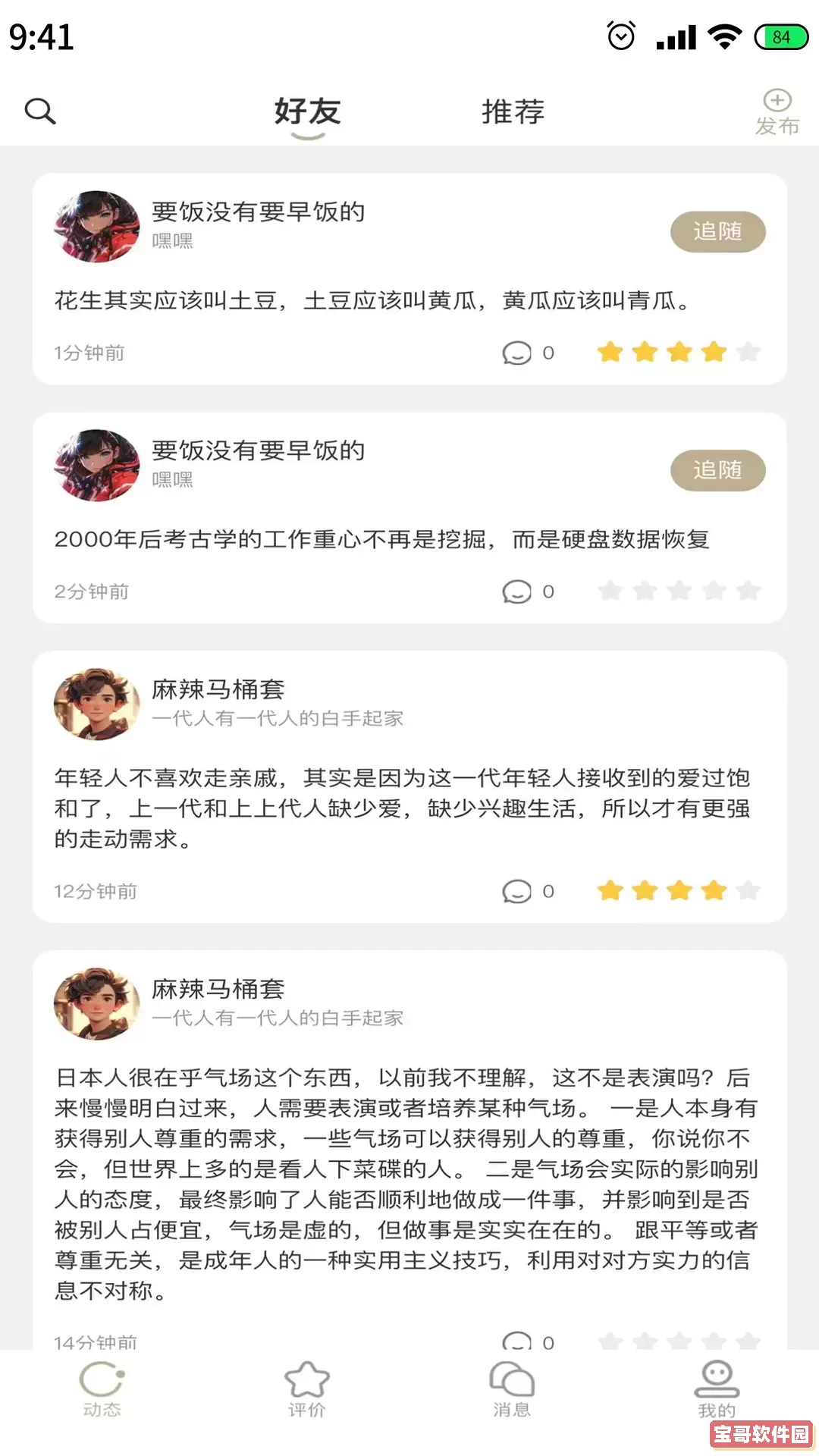Give one star on the archaeology post
This screenshot has height=1456, width=819.
610,591
